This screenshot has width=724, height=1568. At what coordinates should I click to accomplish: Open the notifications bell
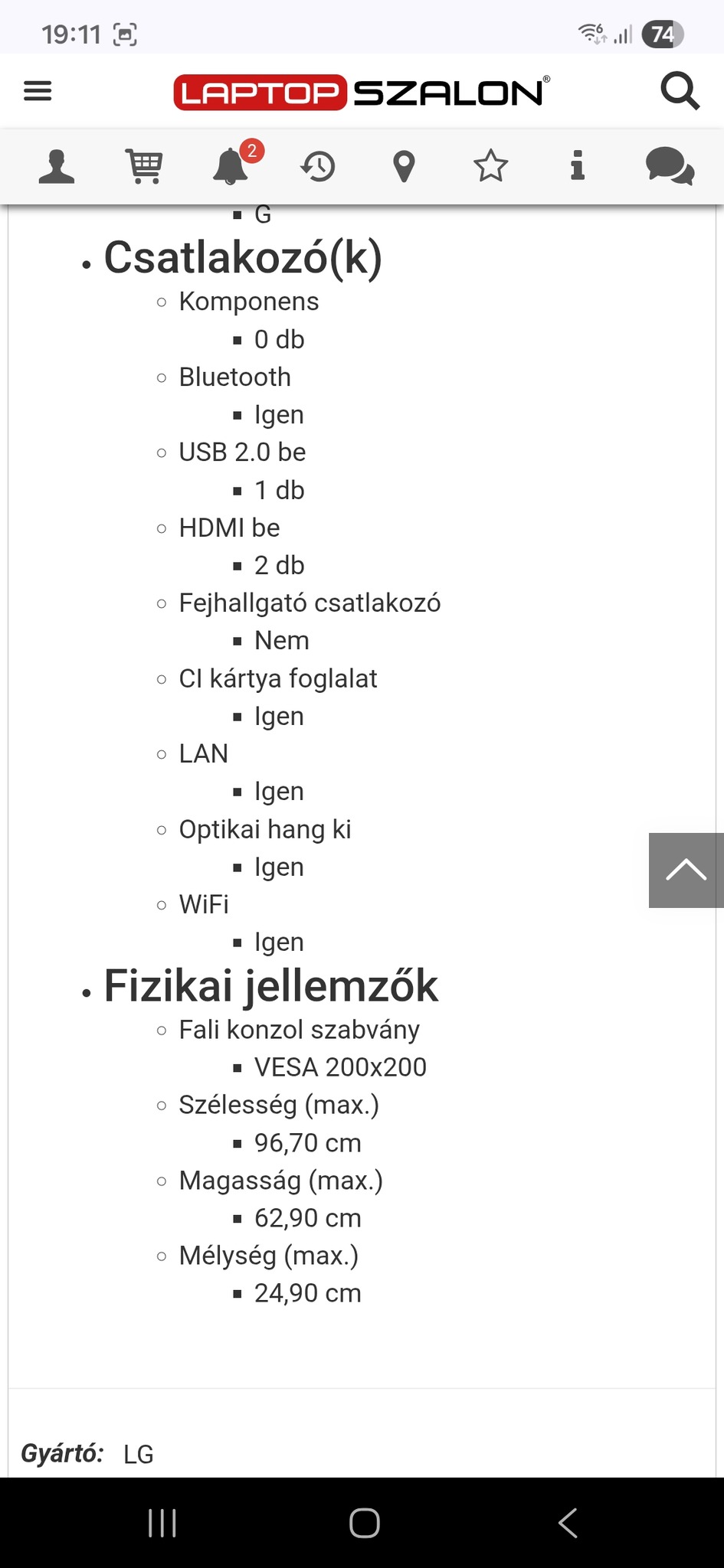(231, 166)
